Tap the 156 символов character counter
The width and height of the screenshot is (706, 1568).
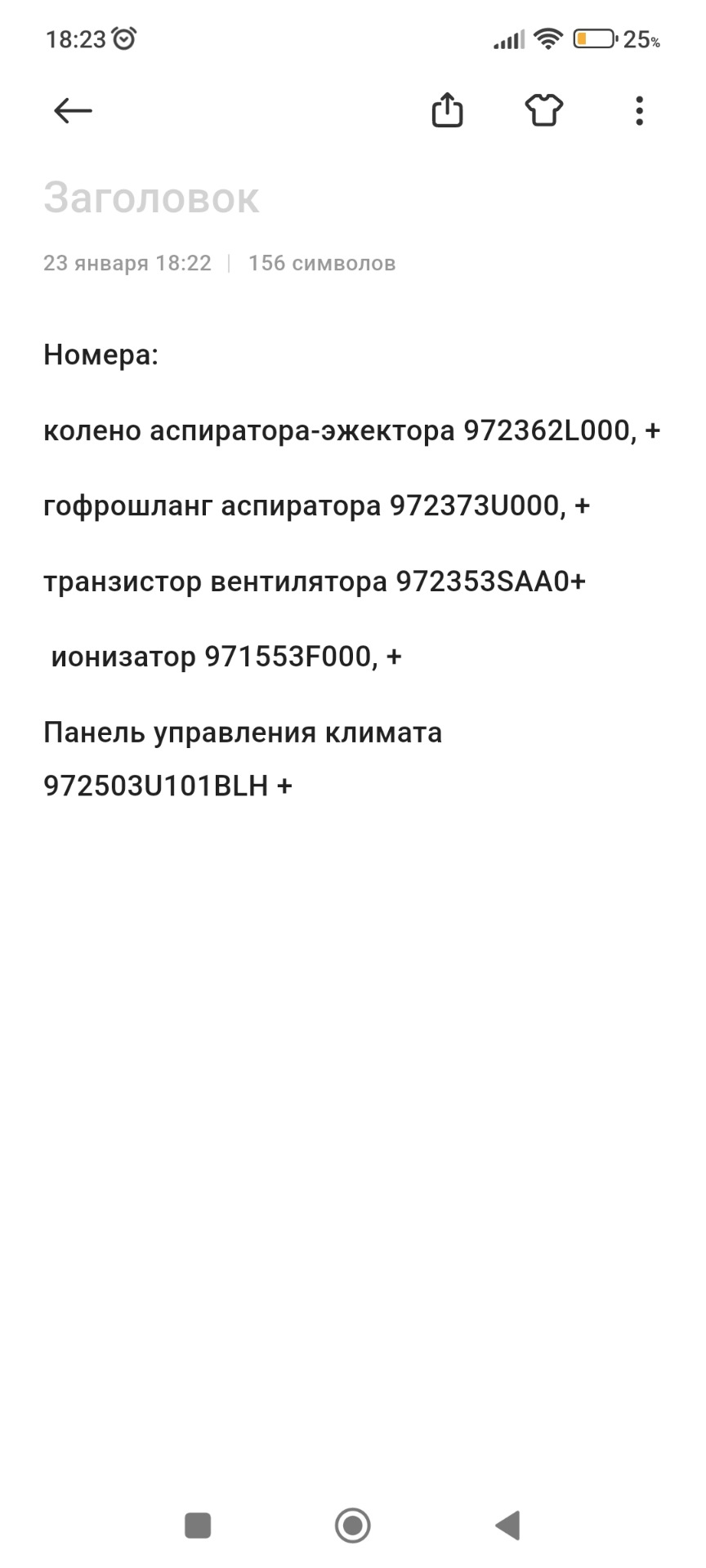click(x=322, y=263)
